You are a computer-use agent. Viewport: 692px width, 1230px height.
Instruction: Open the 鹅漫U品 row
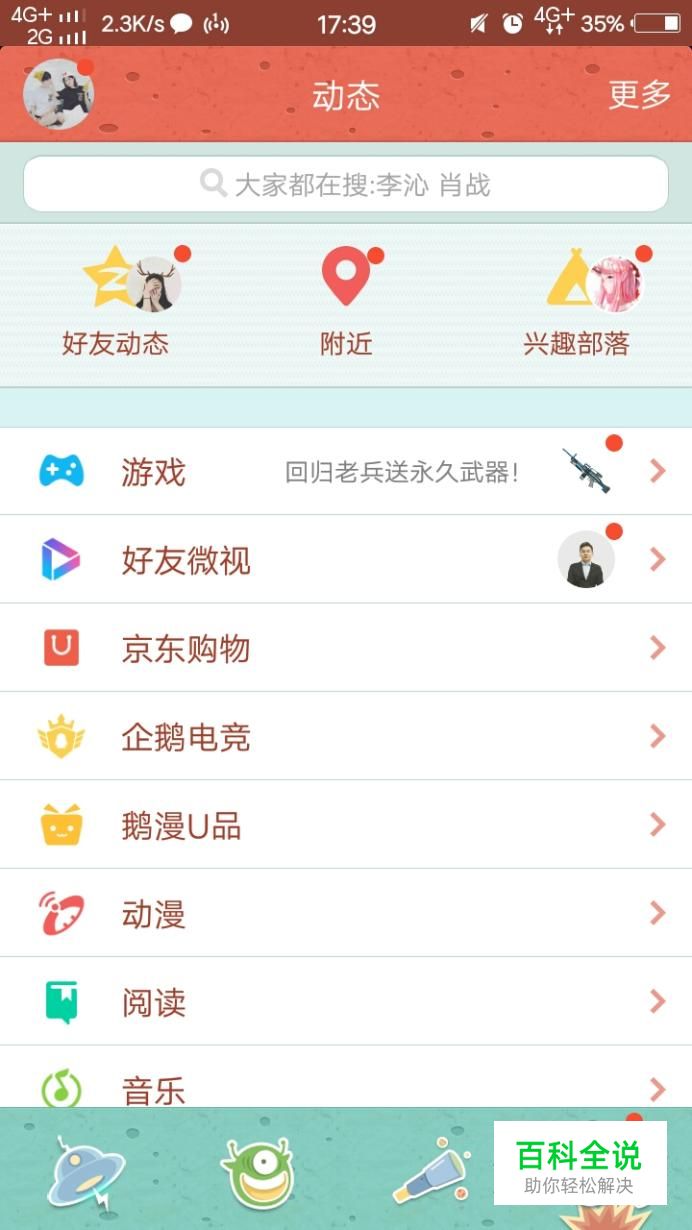click(346, 825)
